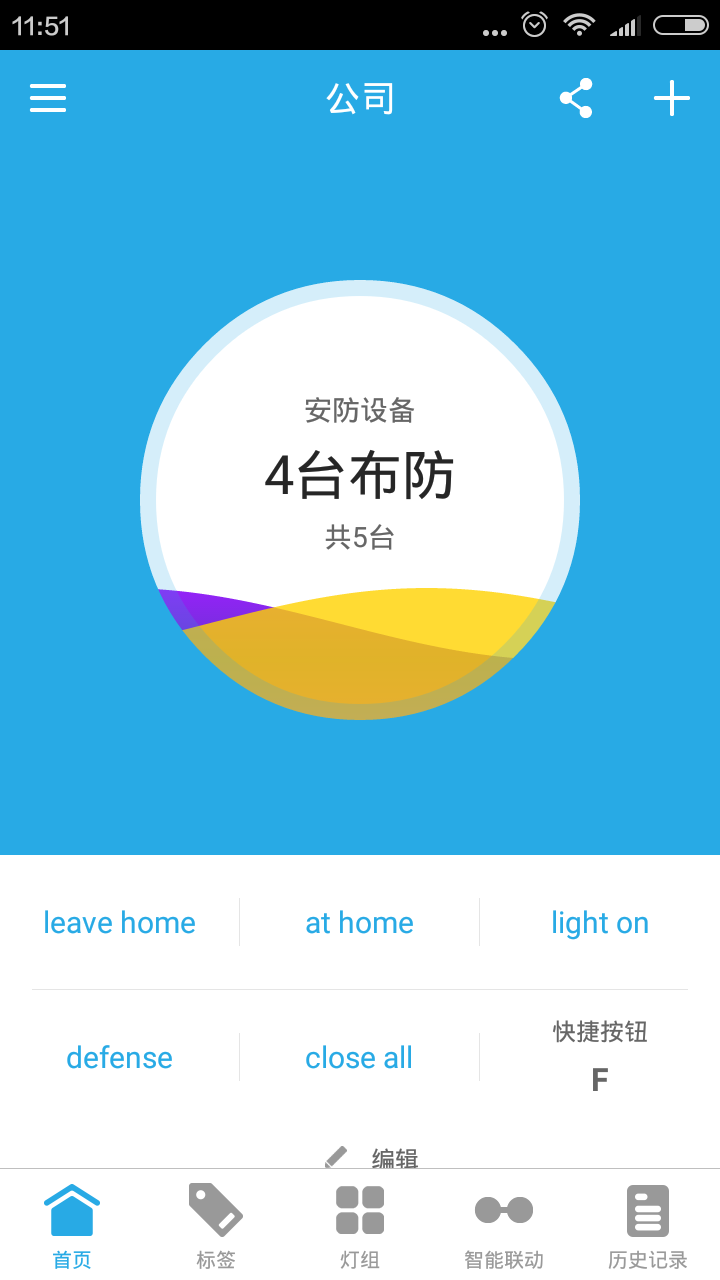720x1280 pixels.
Task: Tap the 智能联动 smart linkage icon
Action: pyautogui.click(x=503, y=1210)
